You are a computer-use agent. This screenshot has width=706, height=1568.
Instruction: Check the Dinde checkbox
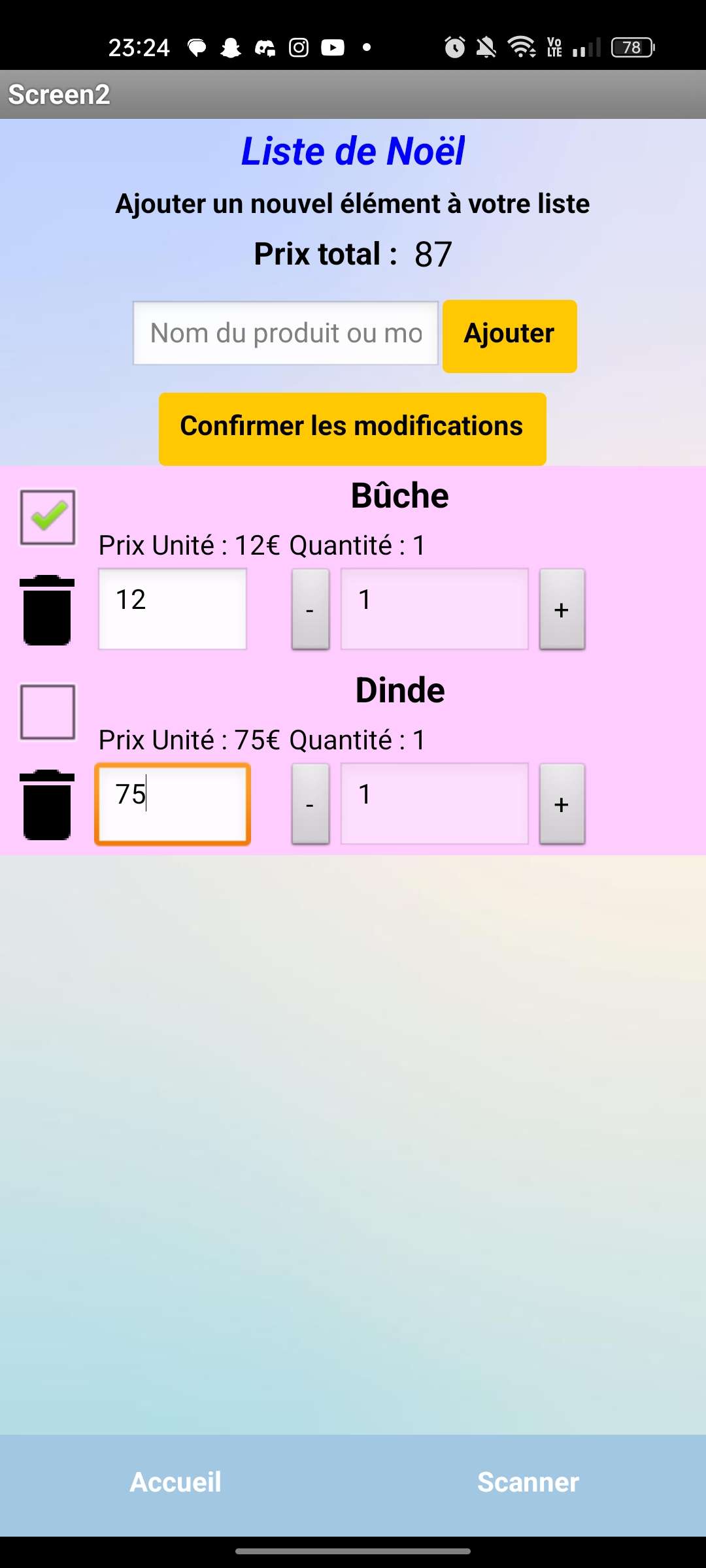pyautogui.click(x=48, y=711)
